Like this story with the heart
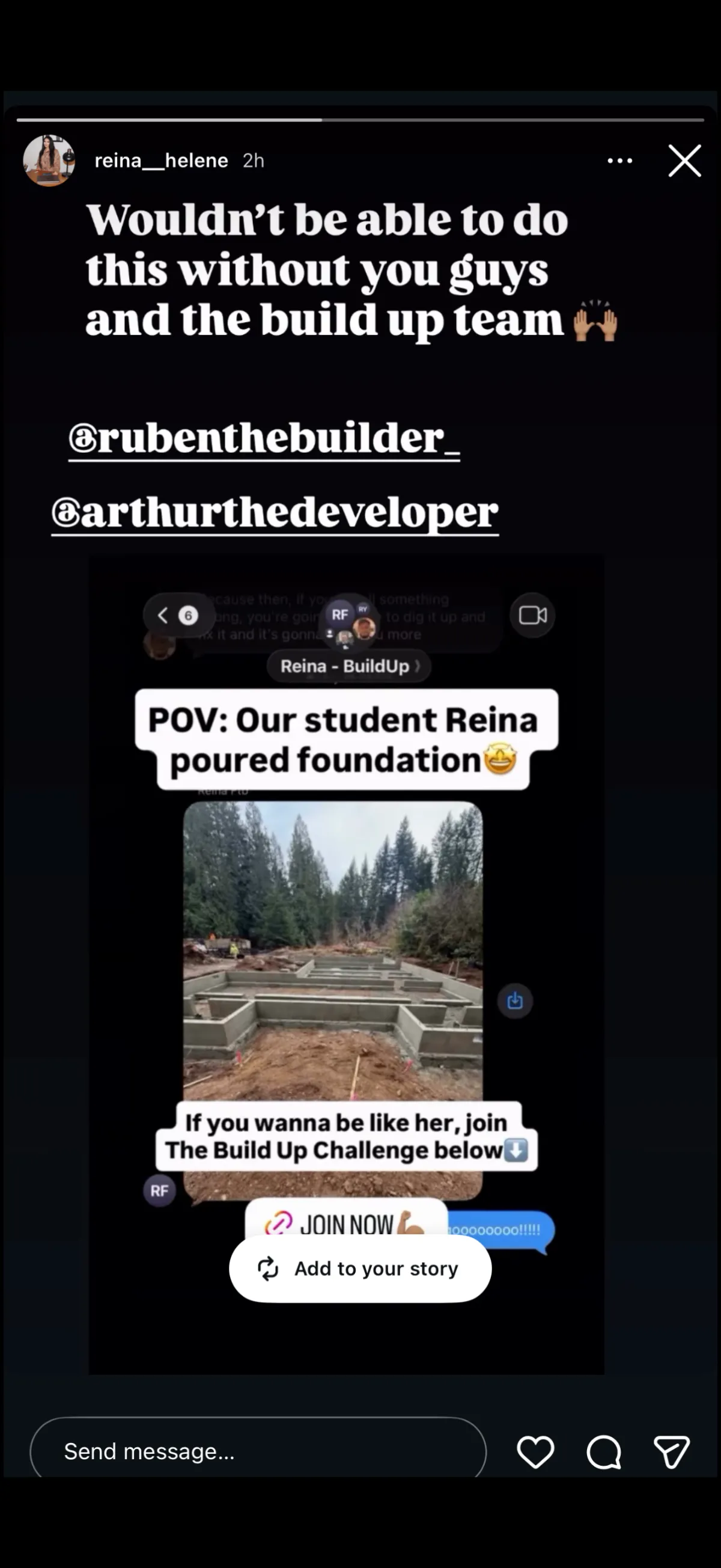 tap(535, 1452)
